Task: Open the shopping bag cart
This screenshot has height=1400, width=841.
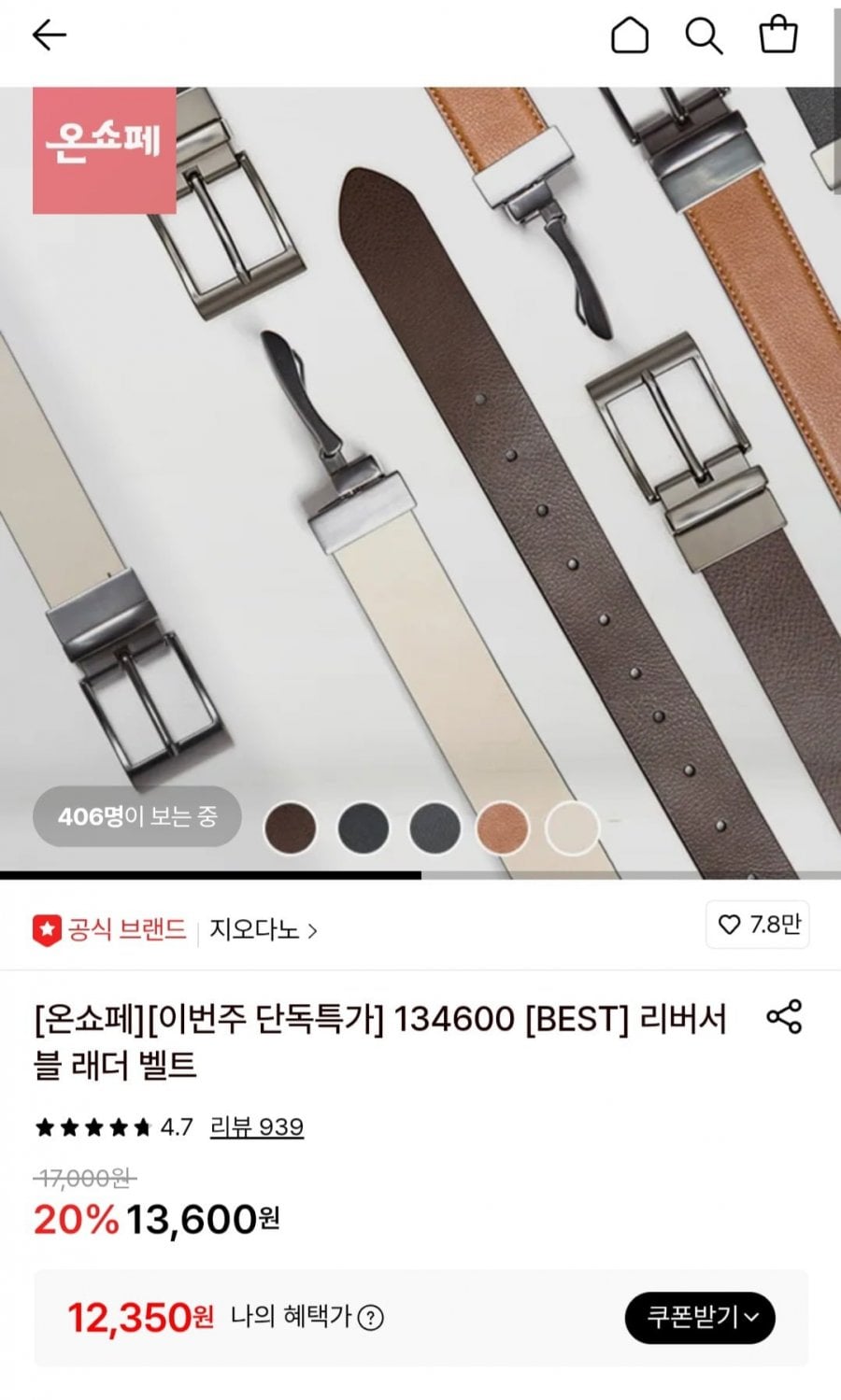Action: click(x=777, y=35)
